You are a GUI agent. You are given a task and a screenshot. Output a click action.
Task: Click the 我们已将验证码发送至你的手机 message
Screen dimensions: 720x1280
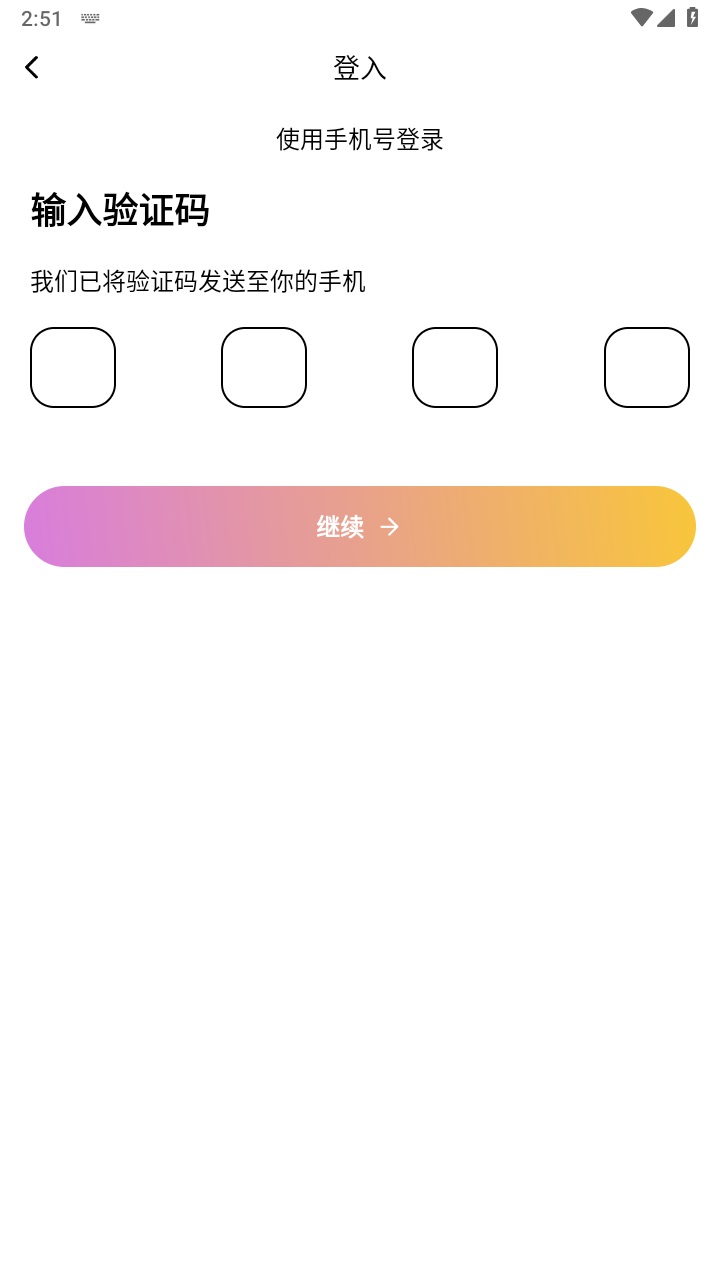click(198, 282)
